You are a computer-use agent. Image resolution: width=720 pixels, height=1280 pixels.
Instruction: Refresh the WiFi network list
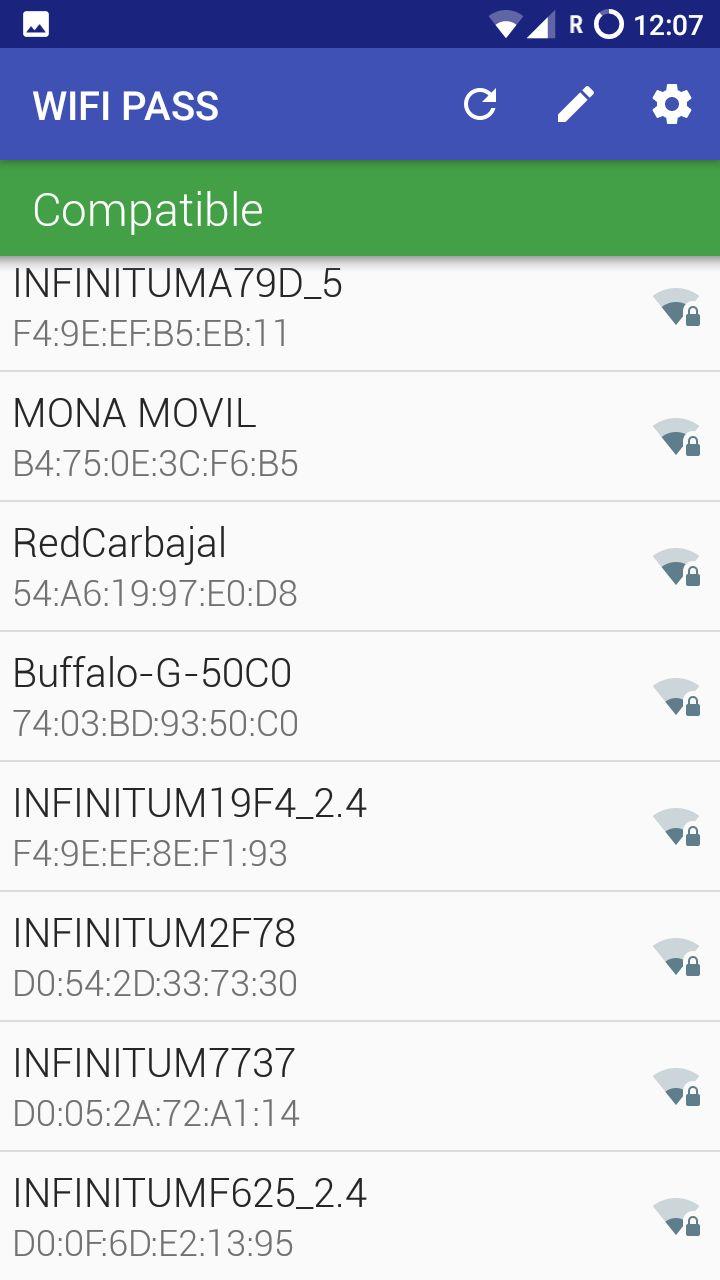tap(480, 104)
